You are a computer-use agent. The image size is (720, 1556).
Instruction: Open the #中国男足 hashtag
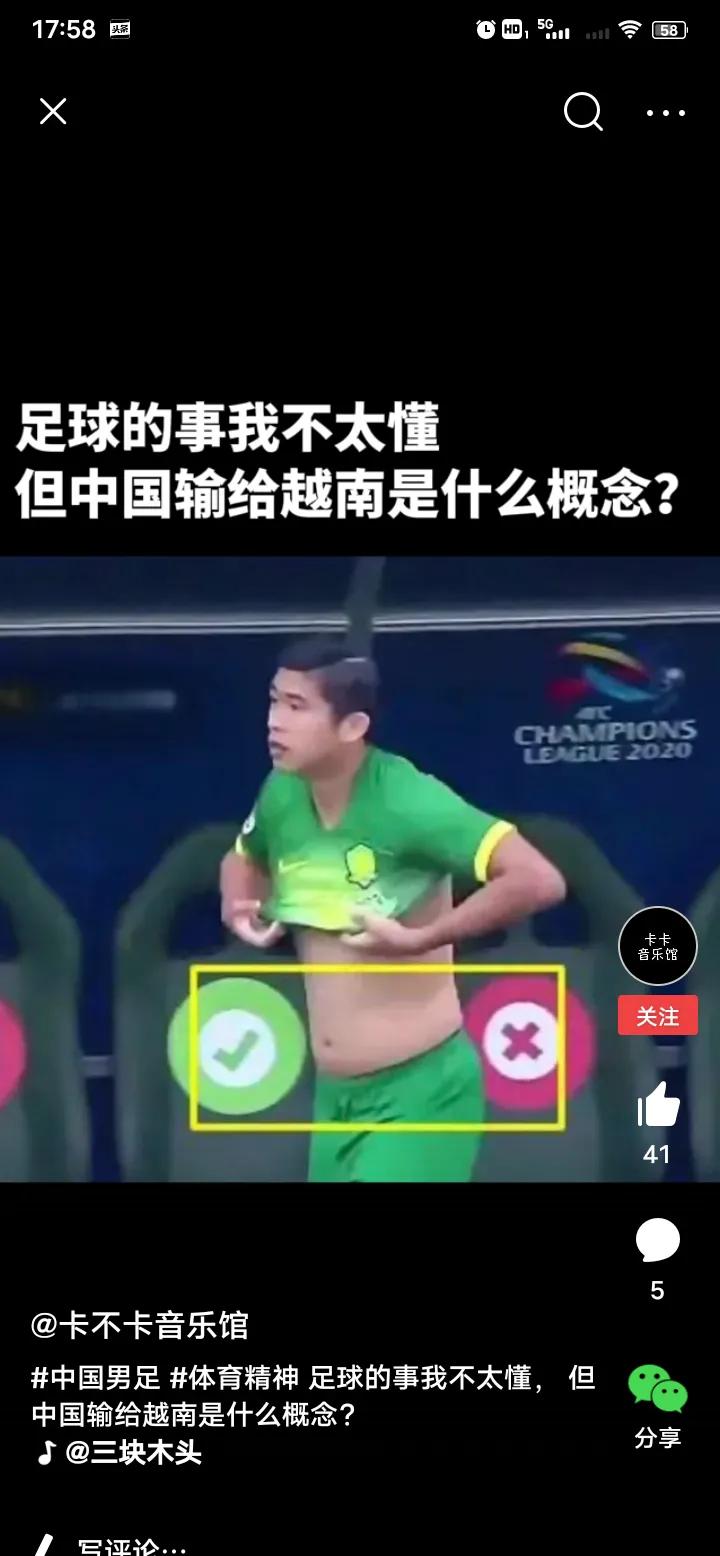tap(96, 1379)
